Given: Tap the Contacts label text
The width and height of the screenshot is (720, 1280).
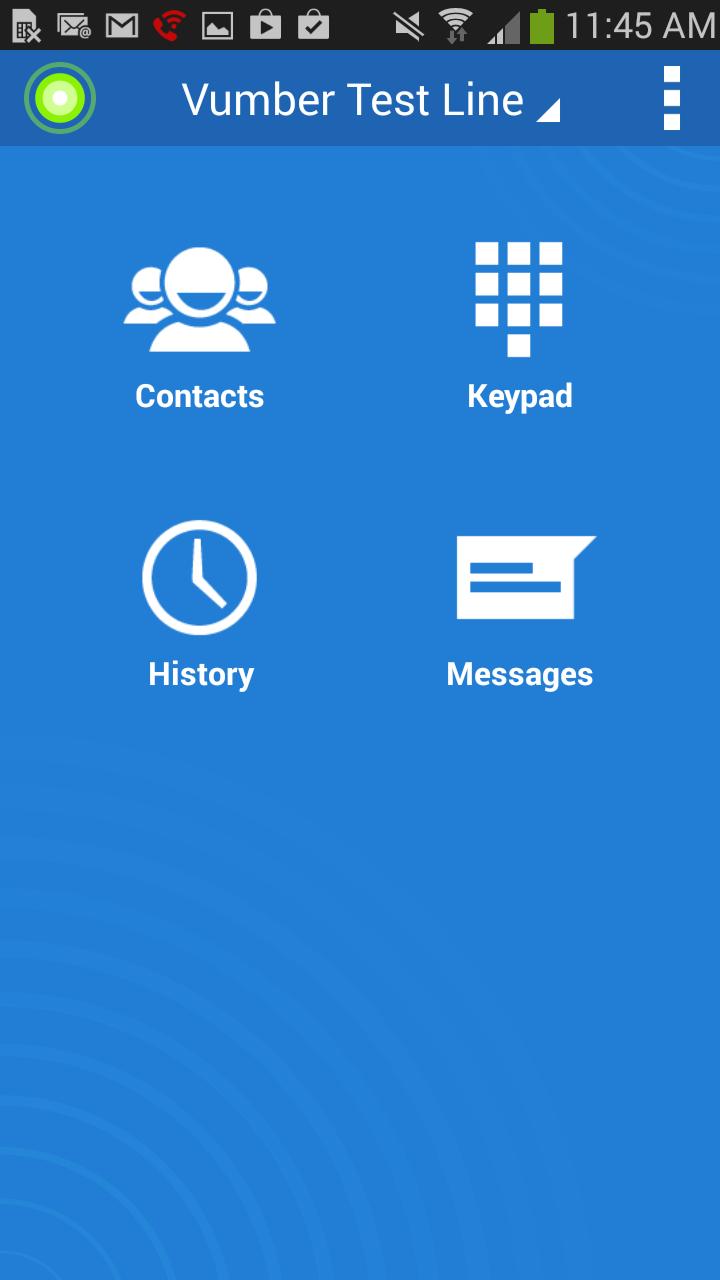Looking at the screenshot, I should pos(199,396).
